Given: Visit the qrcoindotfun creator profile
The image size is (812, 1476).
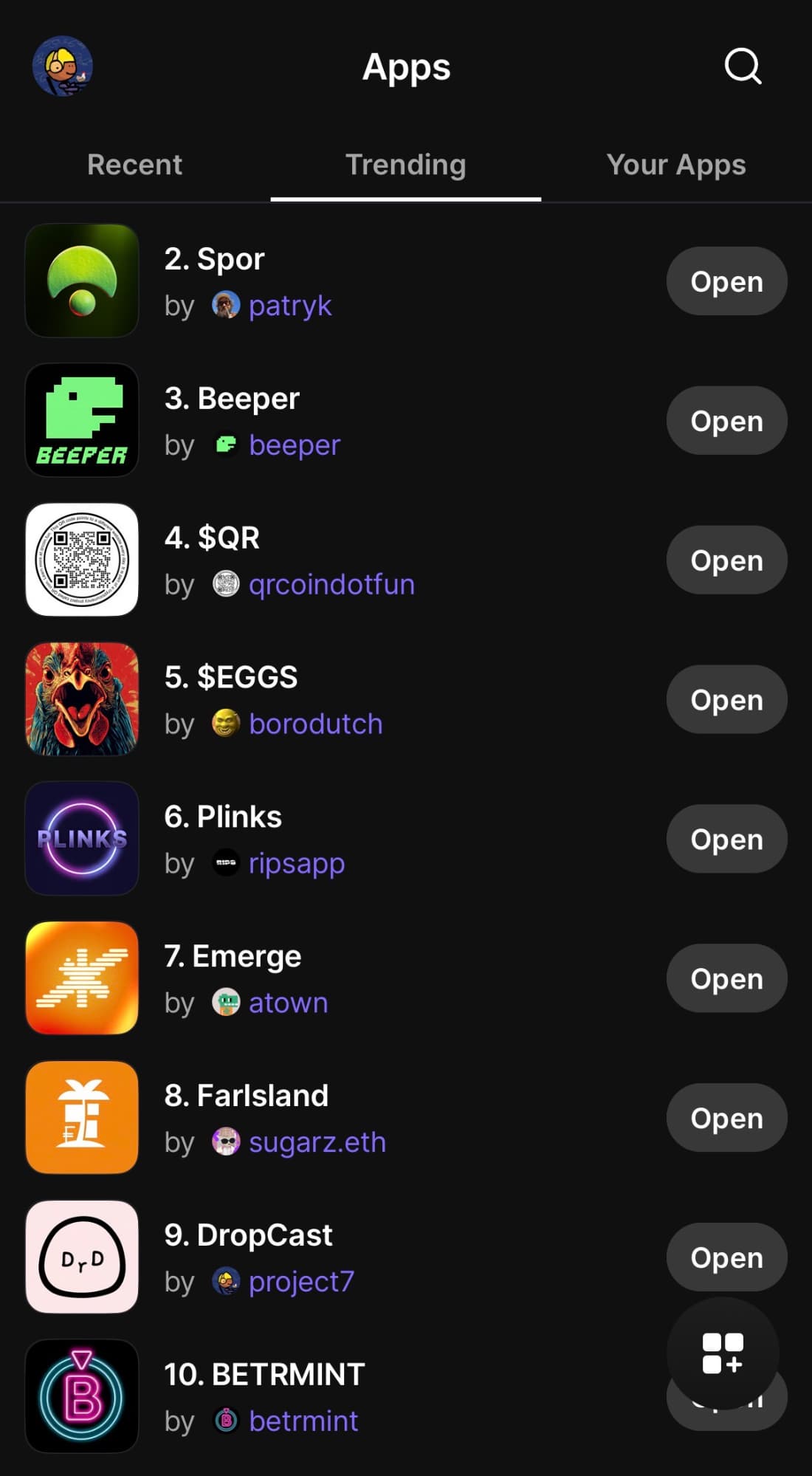Looking at the screenshot, I should 331,585.
